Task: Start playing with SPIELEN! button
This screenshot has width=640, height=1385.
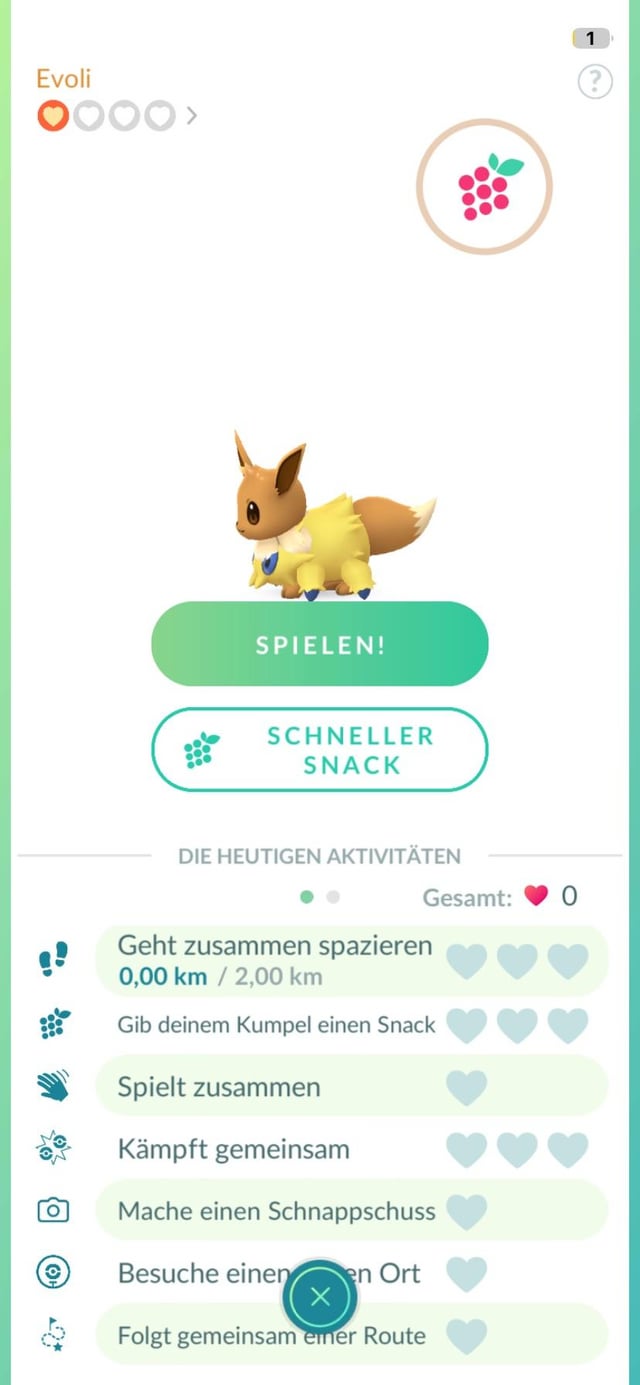Action: point(320,644)
